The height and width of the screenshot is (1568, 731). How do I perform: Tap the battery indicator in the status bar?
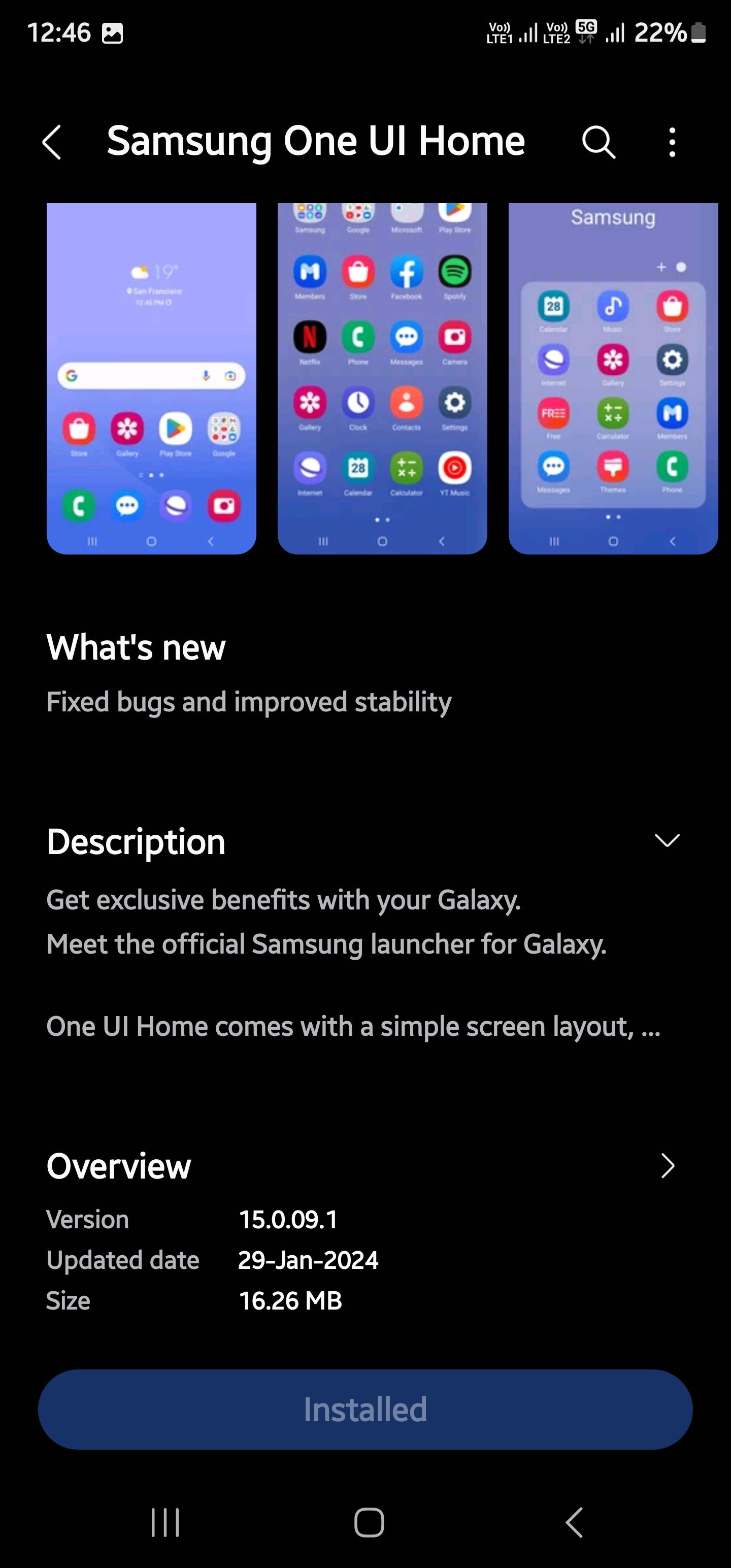(x=697, y=34)
